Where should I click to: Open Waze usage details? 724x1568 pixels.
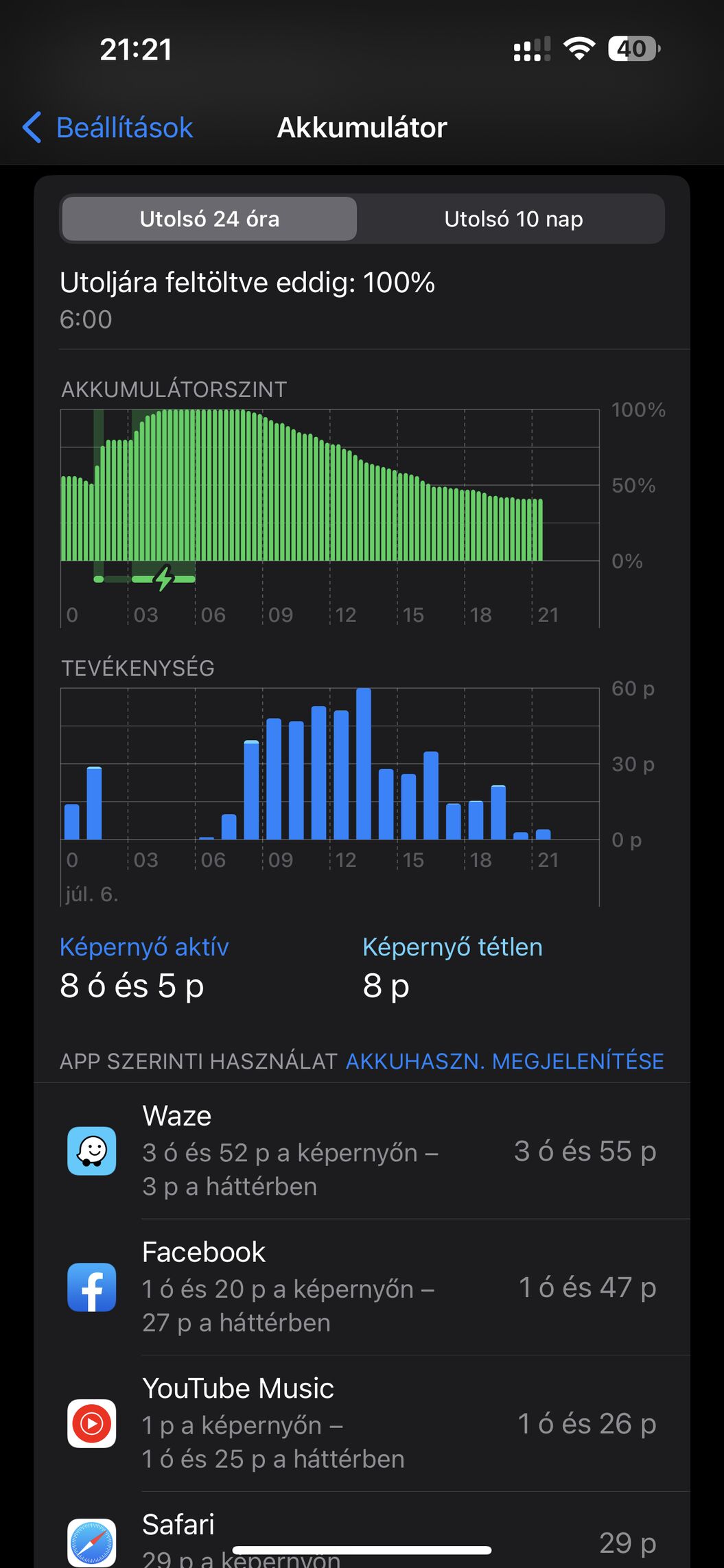(362, 1151)
